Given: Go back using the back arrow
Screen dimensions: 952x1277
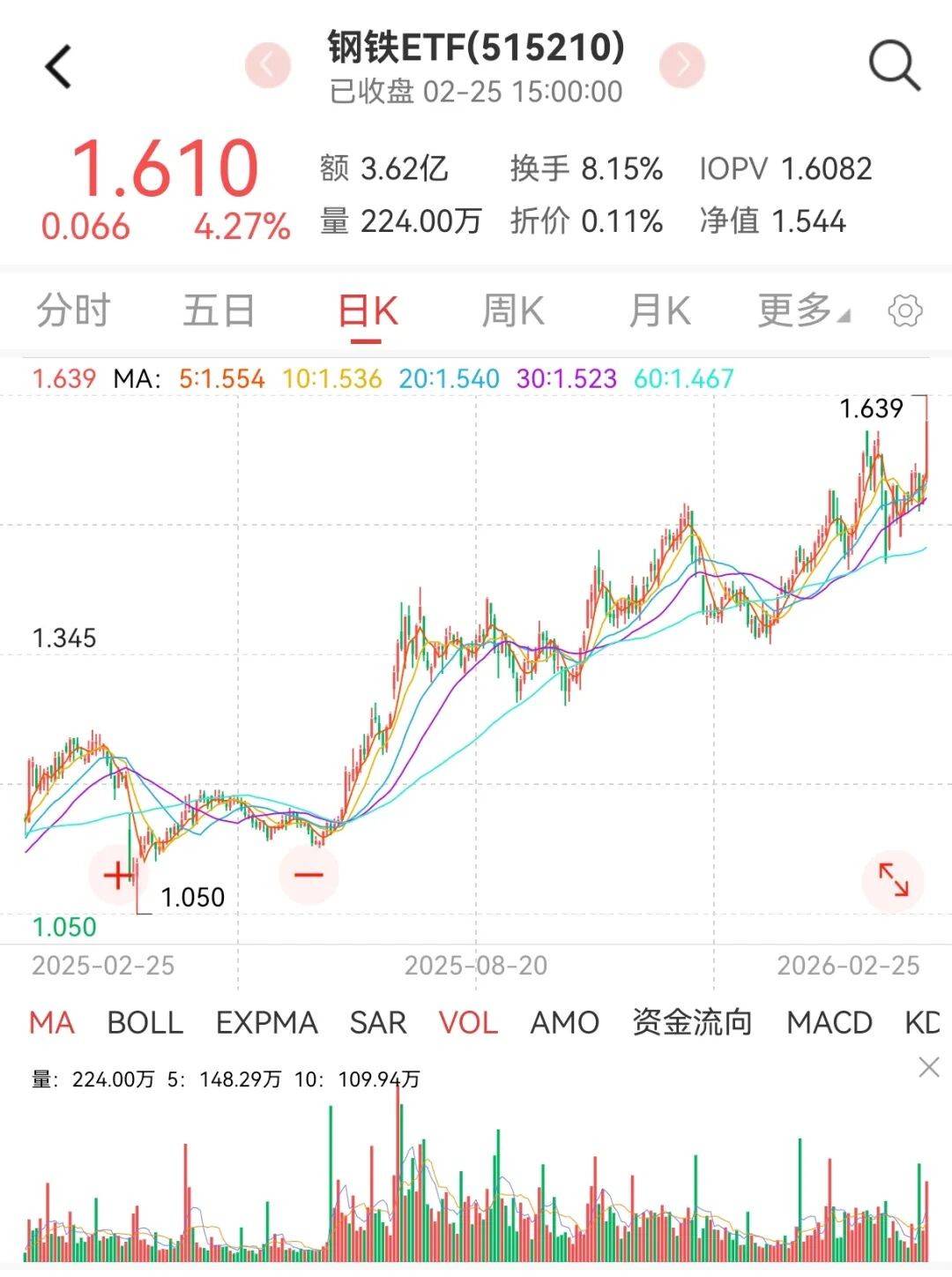Looking at the screenshot, I should point(58,67).
